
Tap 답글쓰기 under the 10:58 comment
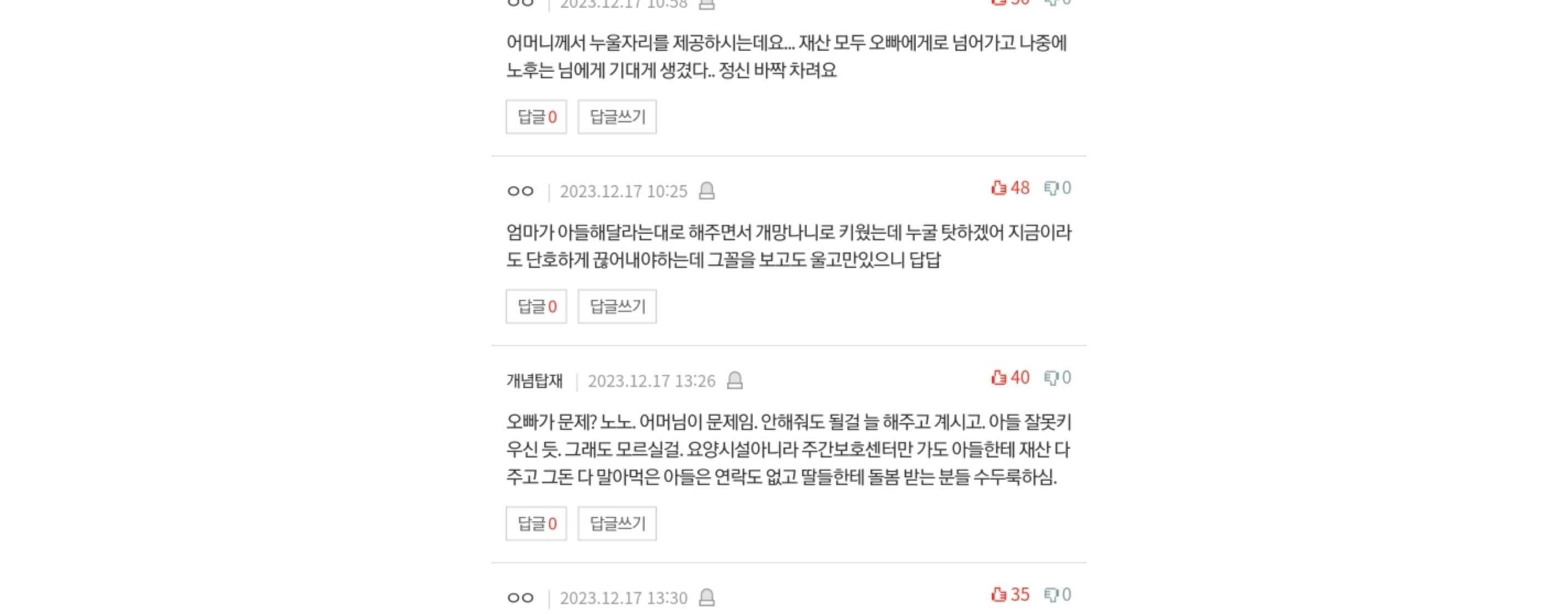617,116
